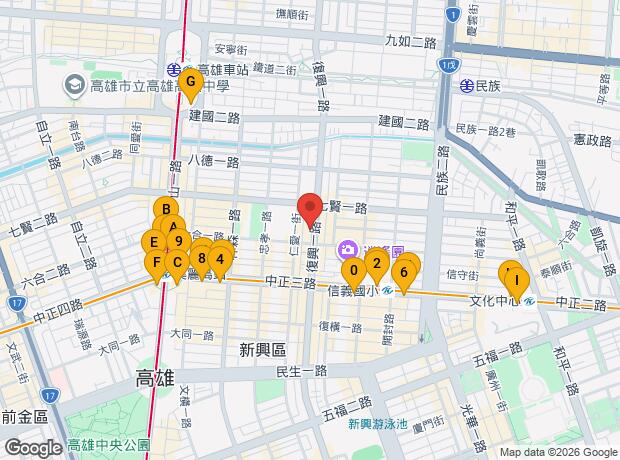This screenshot has height=460, width=620.
Task: Open map marker I near the Cultural Center
Action: point(515,280)
